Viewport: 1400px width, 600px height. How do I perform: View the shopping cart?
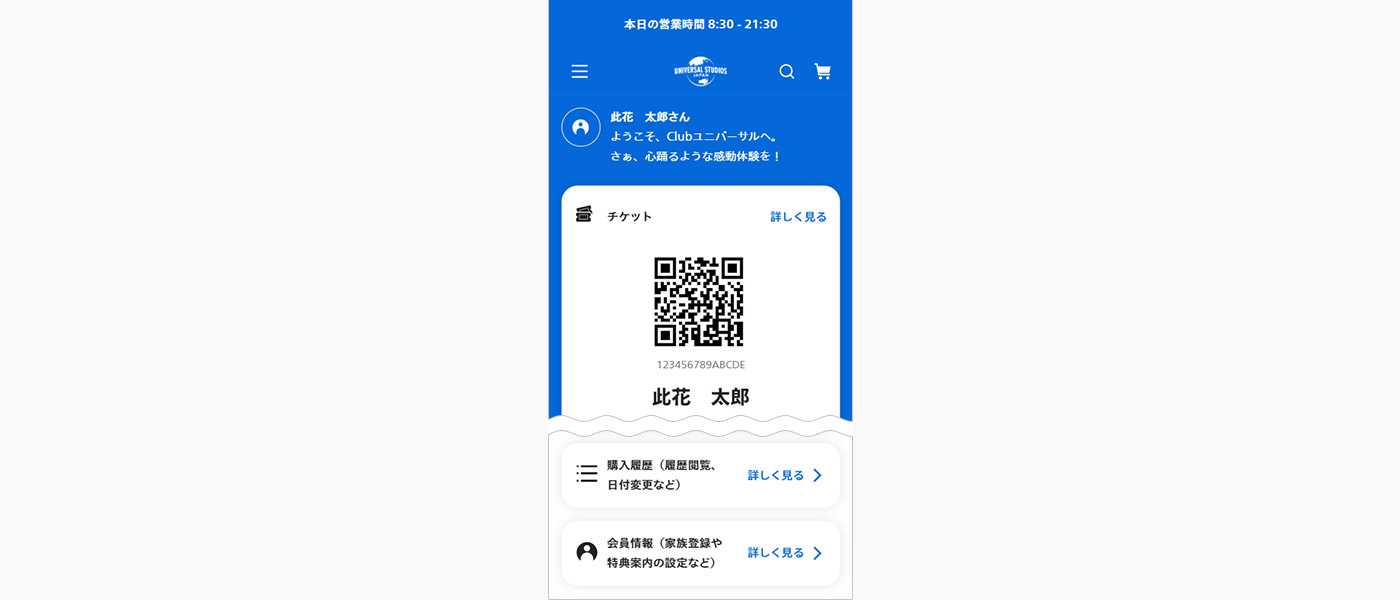coord(822,71)
